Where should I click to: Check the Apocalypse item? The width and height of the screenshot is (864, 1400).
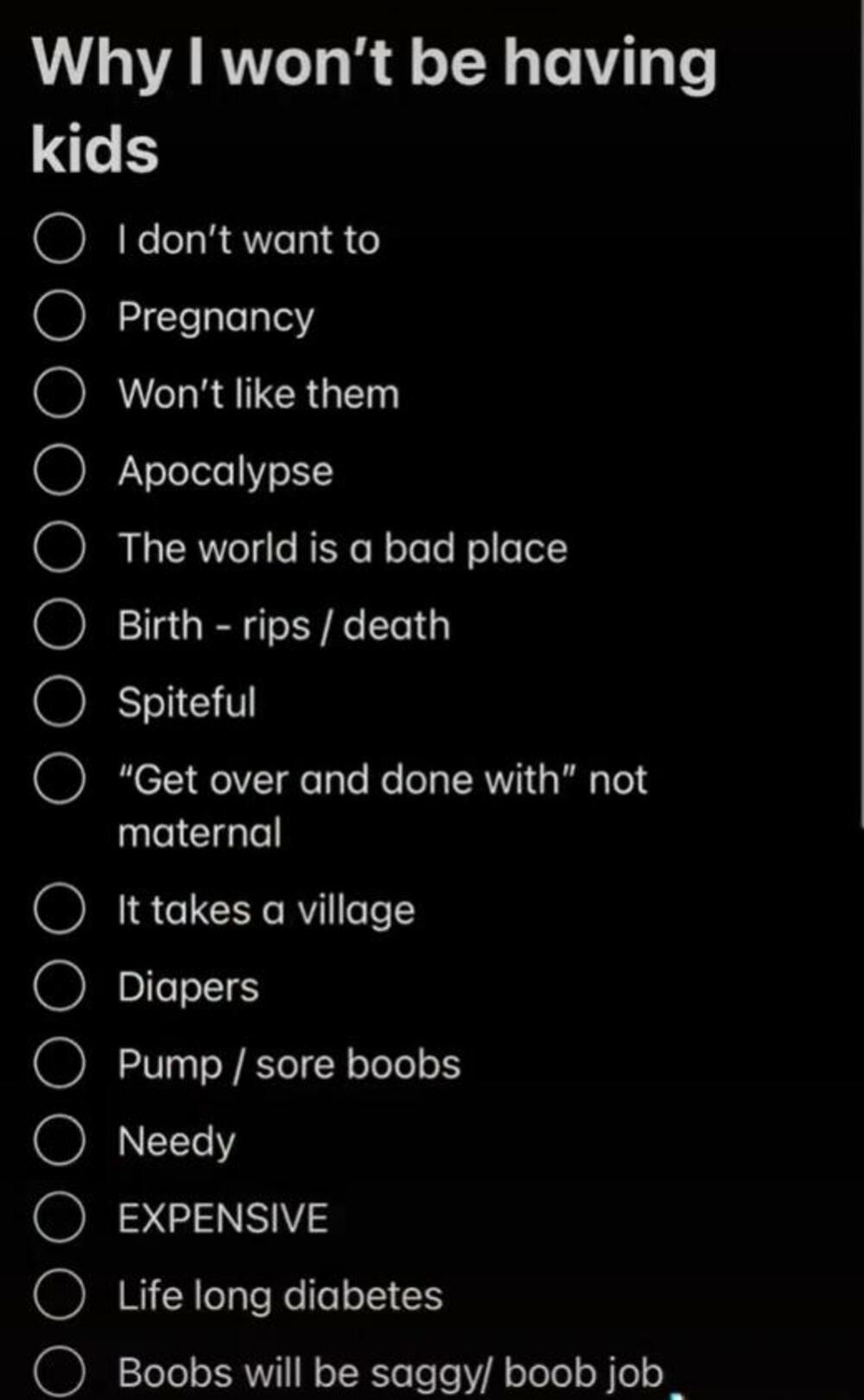tap(60, 470)
